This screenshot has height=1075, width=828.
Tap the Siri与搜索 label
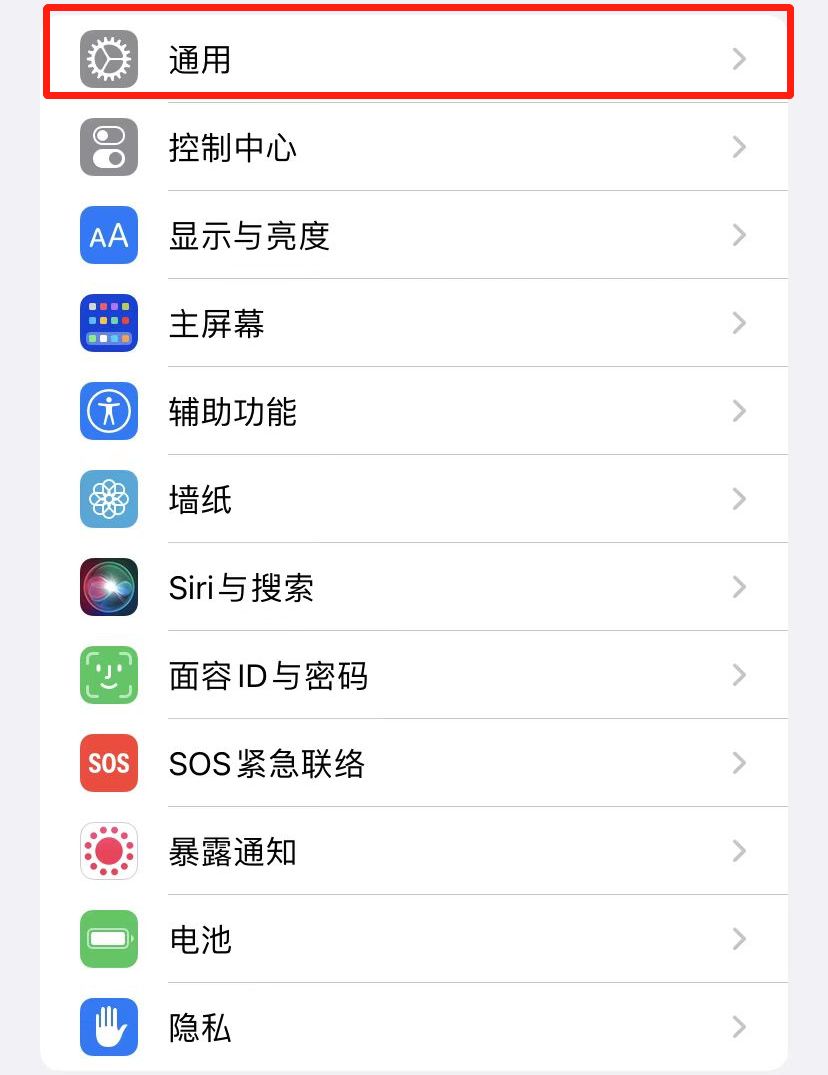pyautogui.click(x=241, y=587)
